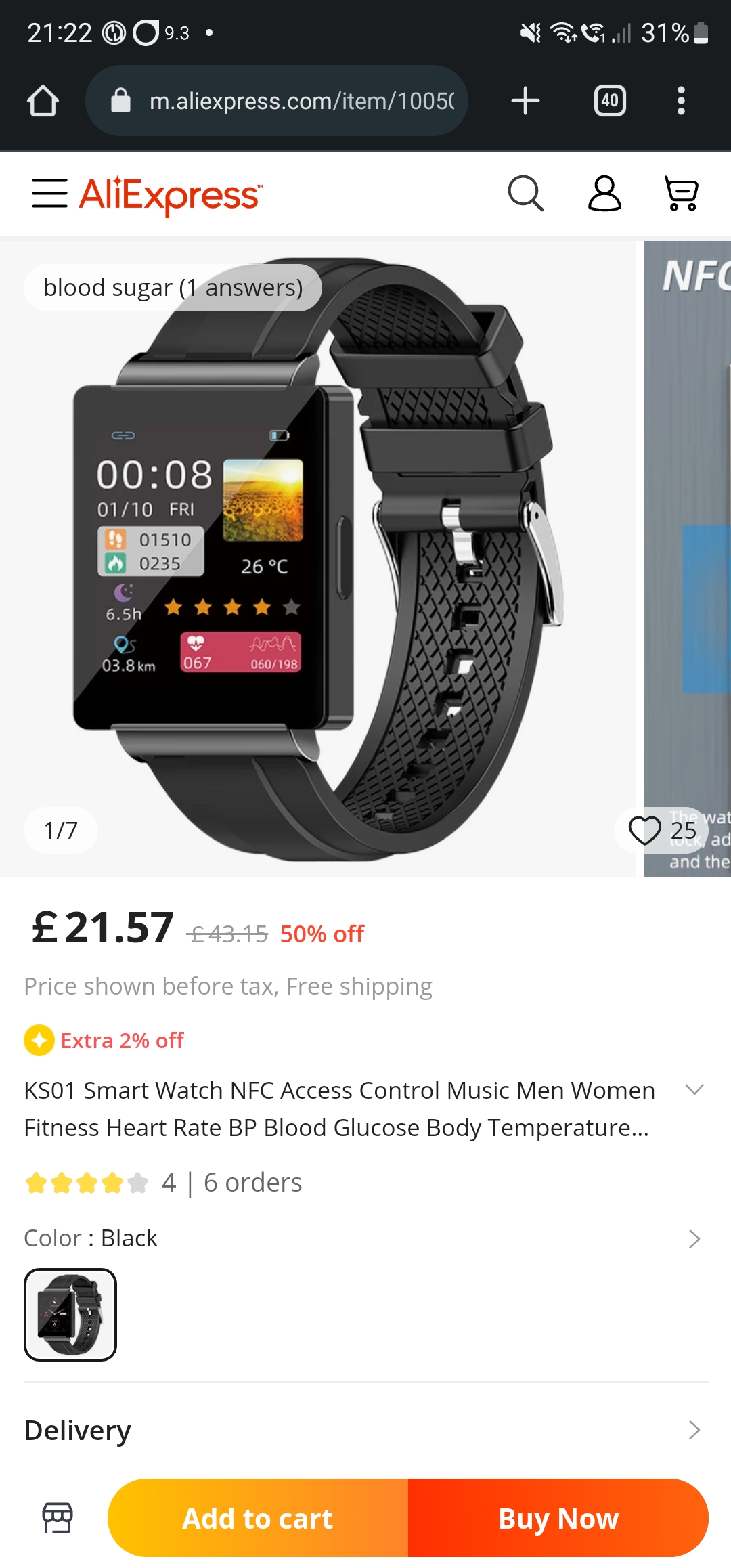Buy the smart watch now
The image size is (731, 1568).
(x=558, y=1518)
